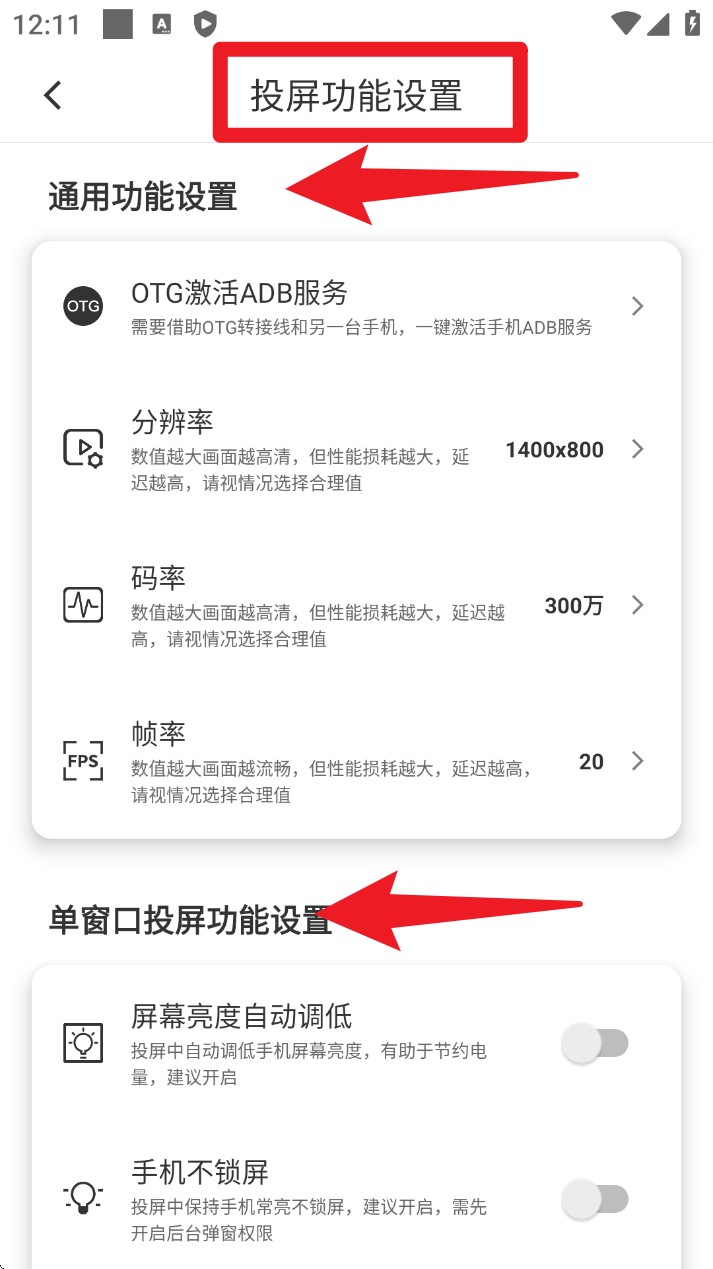Open the 码率 bitrate setting
The height and width of the screenshot is (1269, 713).
356,605
